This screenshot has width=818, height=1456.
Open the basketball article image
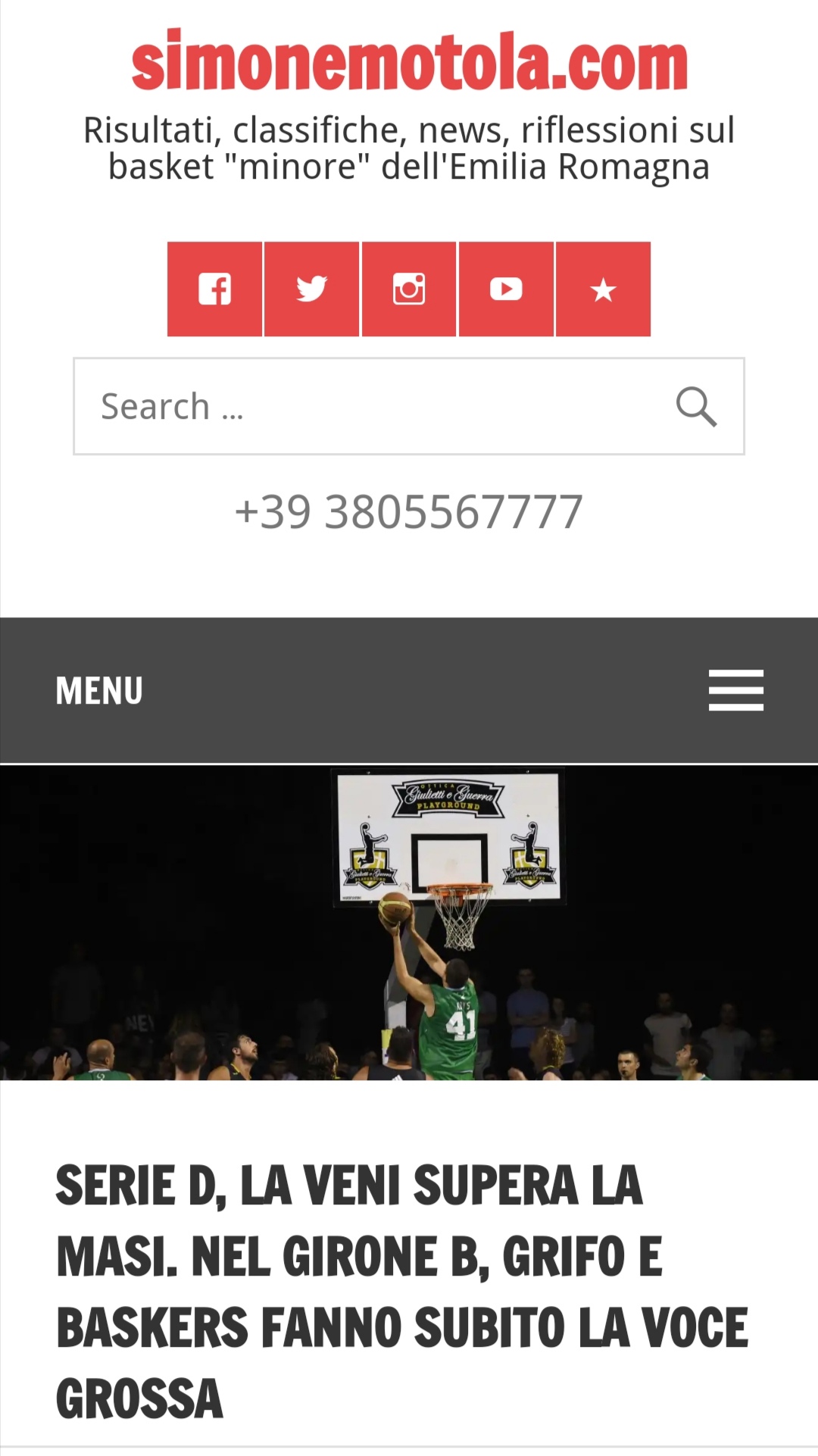[x=409, y=923]
